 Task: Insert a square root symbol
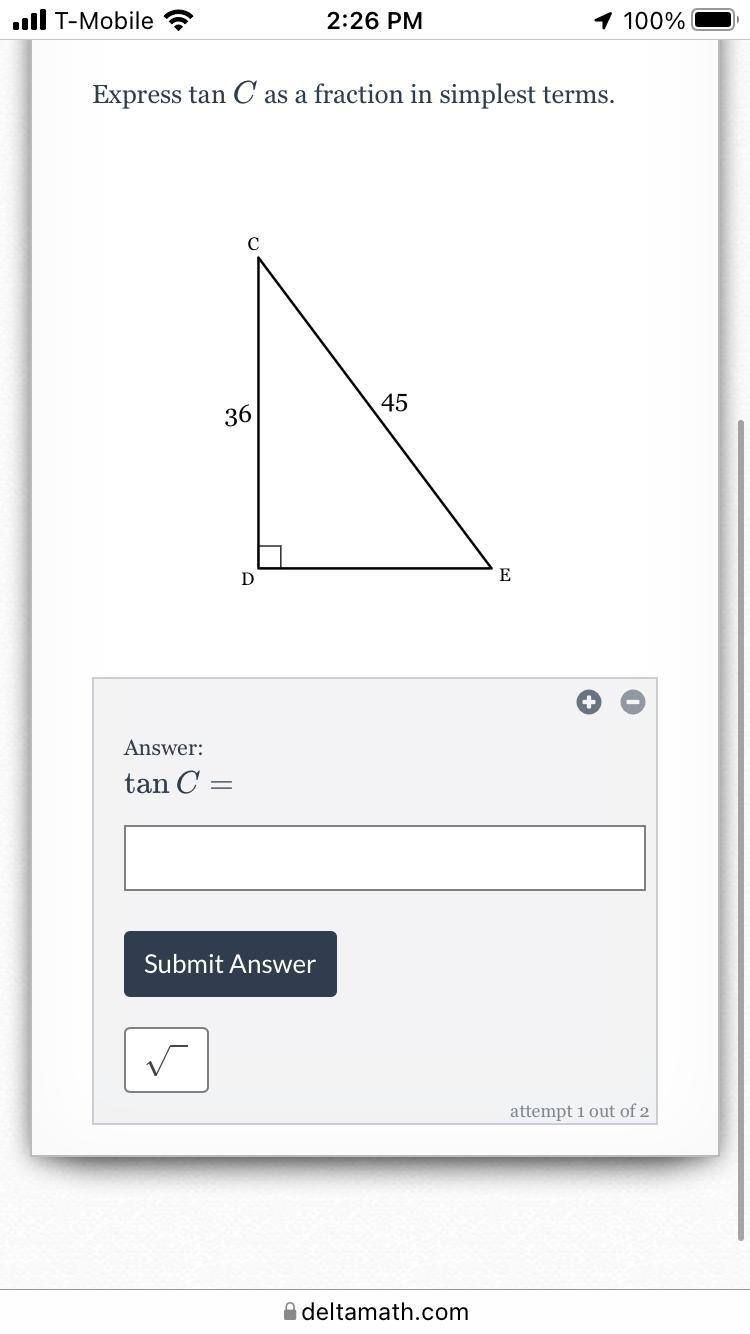pyautogui.click(x=166, y=1060)
